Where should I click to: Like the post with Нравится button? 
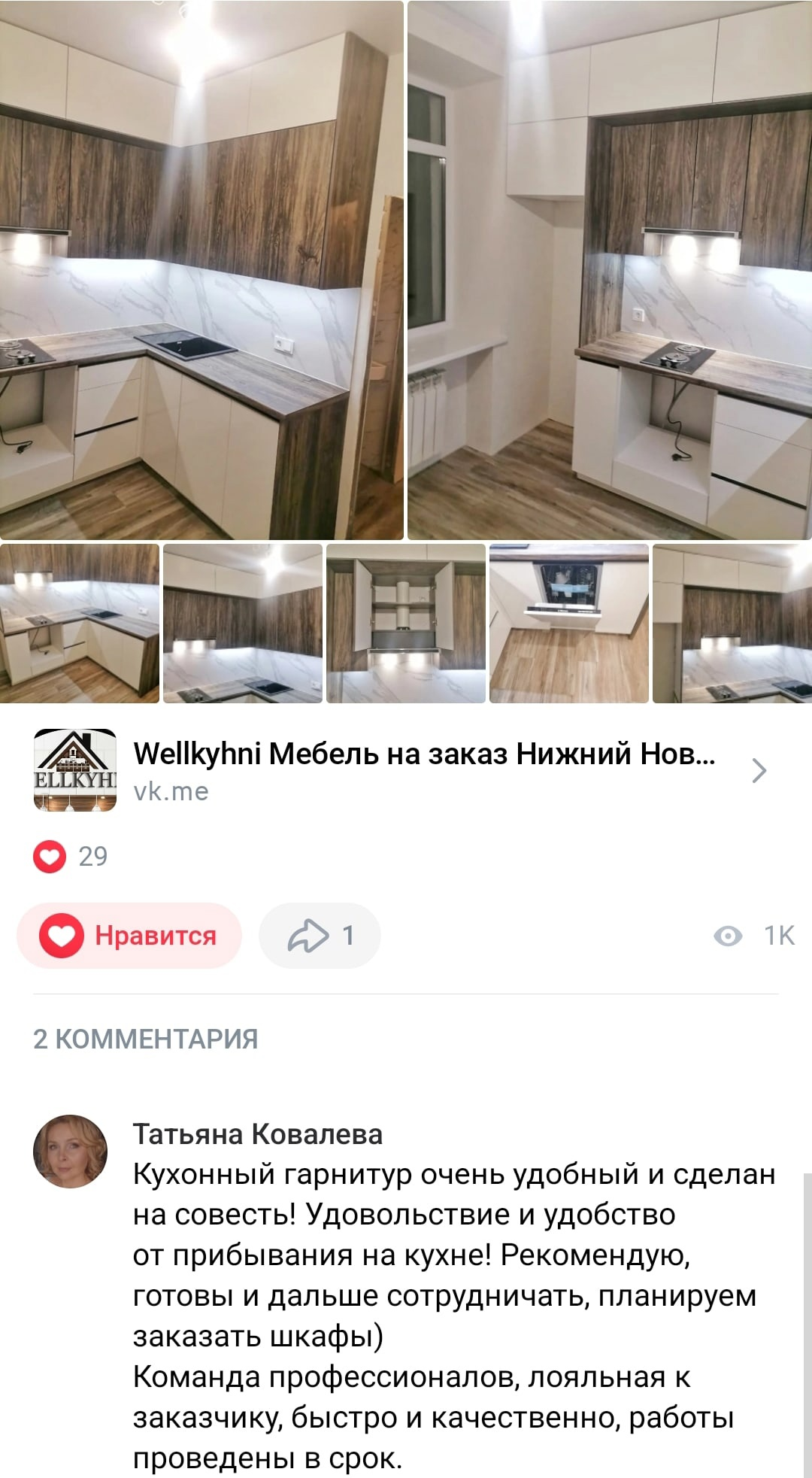[x=129, y=936]
